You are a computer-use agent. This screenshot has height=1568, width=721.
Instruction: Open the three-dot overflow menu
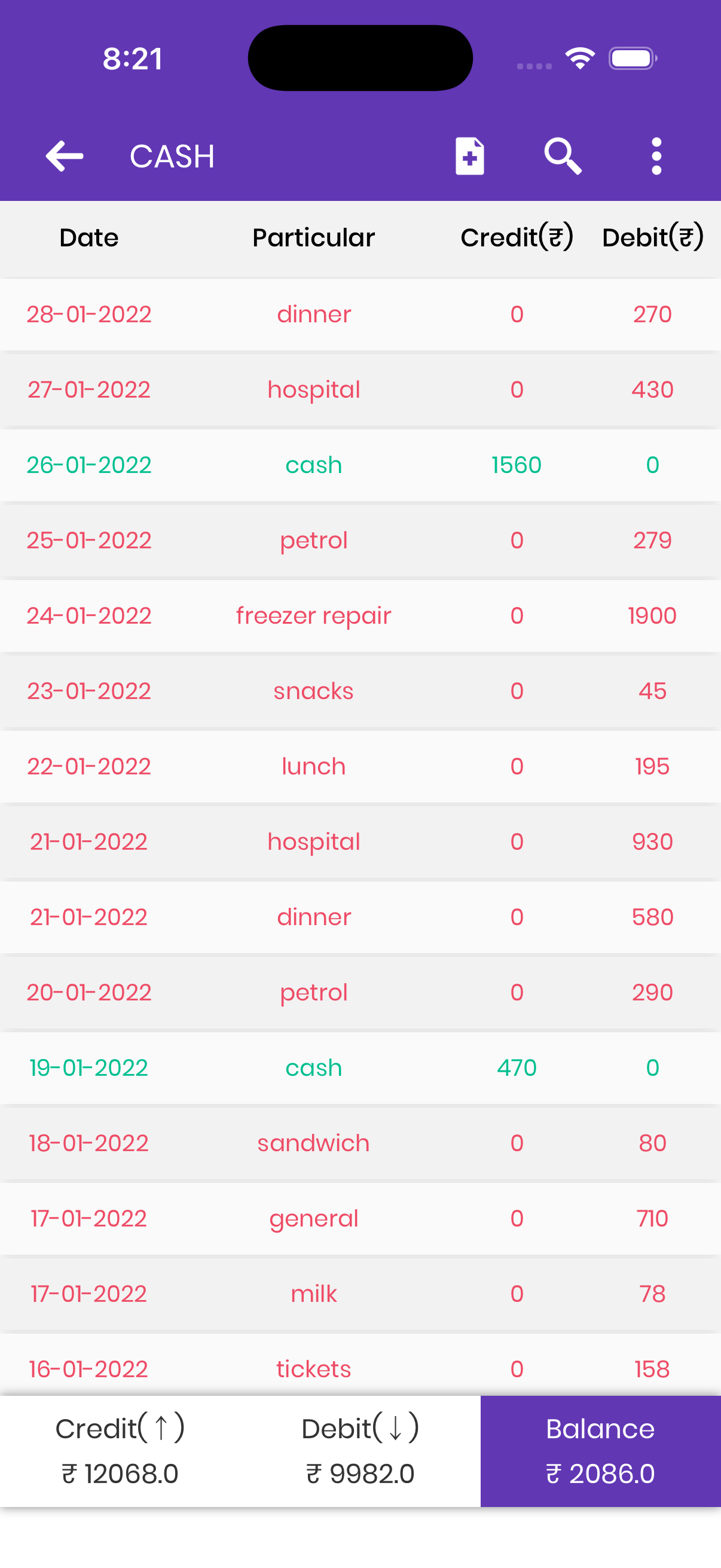pyautogui.click(x=655, y=157)
